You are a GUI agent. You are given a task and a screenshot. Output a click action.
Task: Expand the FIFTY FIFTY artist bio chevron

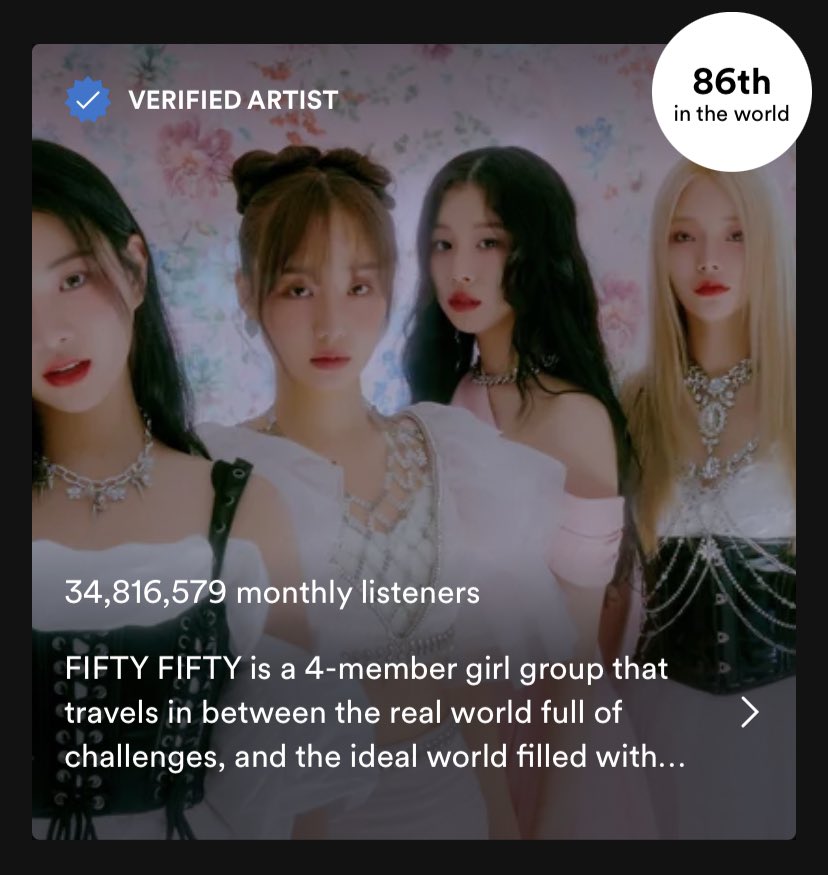748,712
